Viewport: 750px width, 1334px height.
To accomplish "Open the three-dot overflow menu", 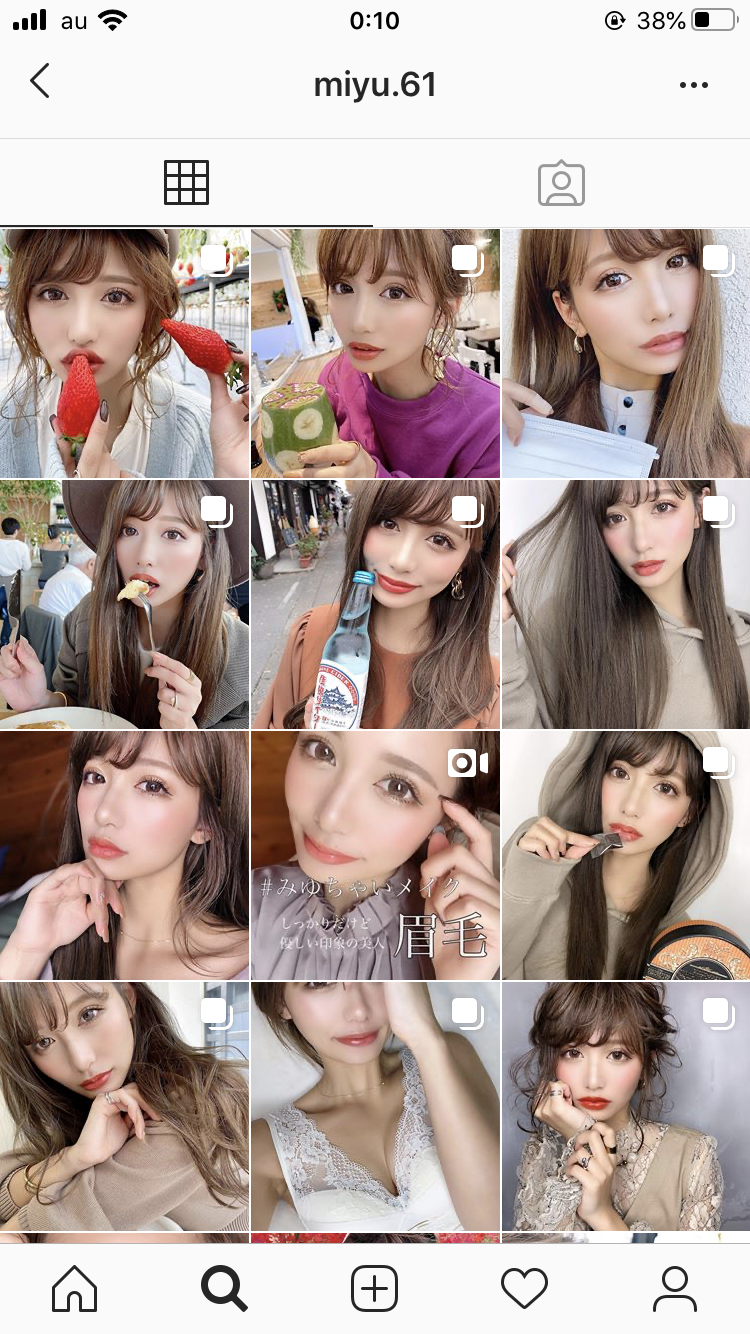I will pyautogui.click(x=693, y=85).
